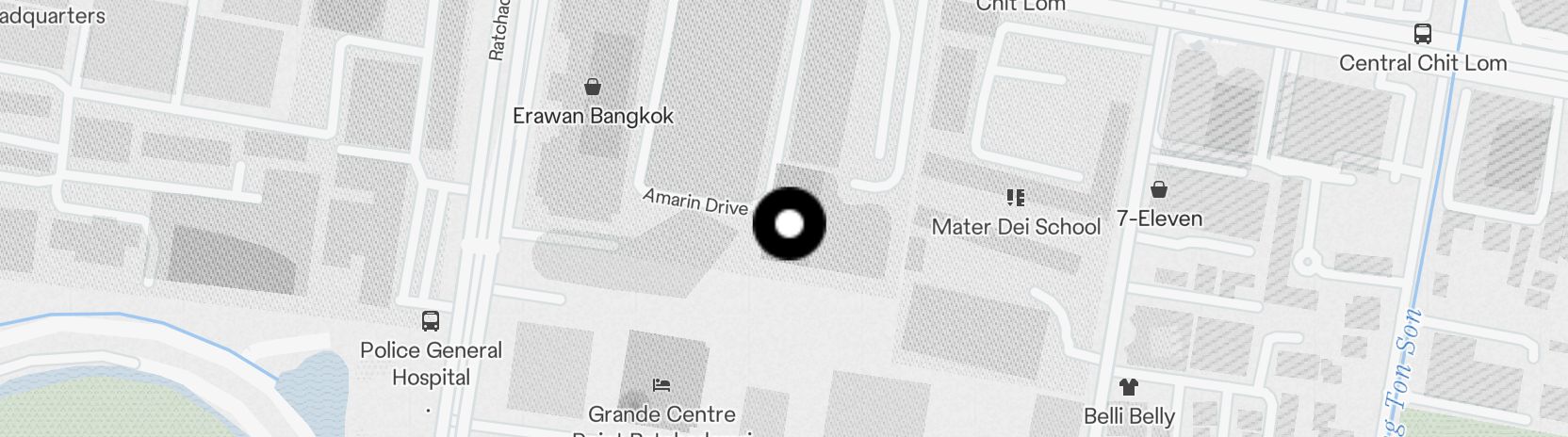Image resolution: width=1568 pixels, height=437 pixels.
Task: Select Erawan Bangkok shopping place
Action: (x=593, y=88)
